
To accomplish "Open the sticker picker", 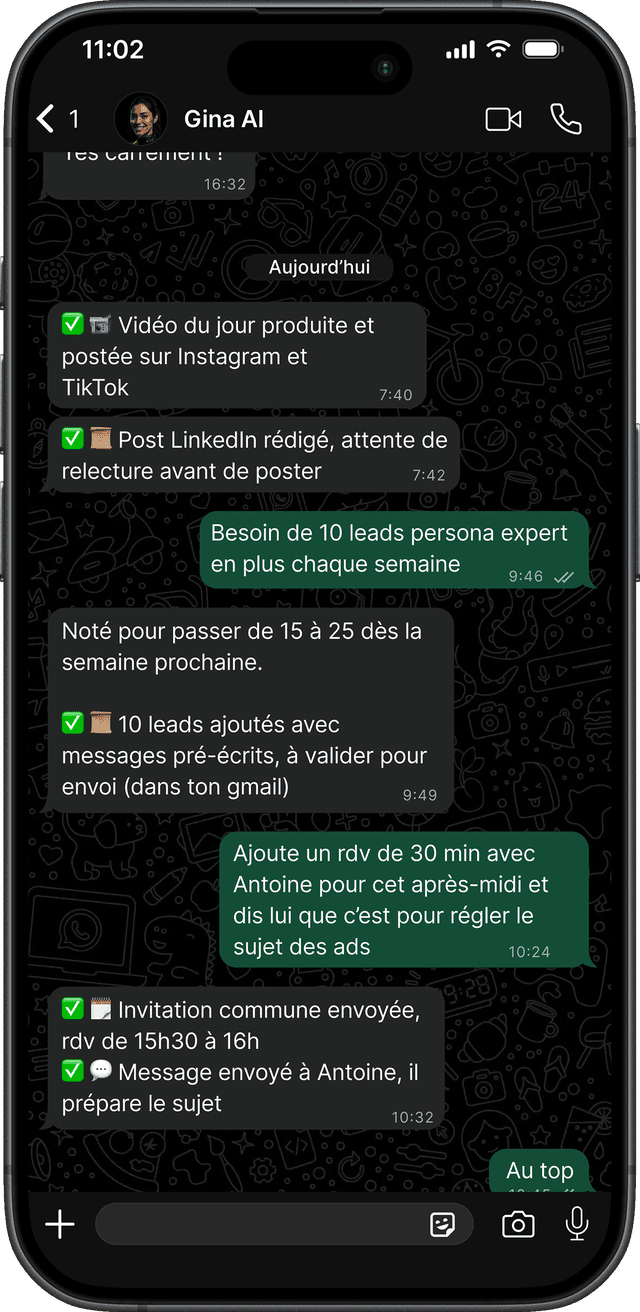I will click(x=443, y=1224).
